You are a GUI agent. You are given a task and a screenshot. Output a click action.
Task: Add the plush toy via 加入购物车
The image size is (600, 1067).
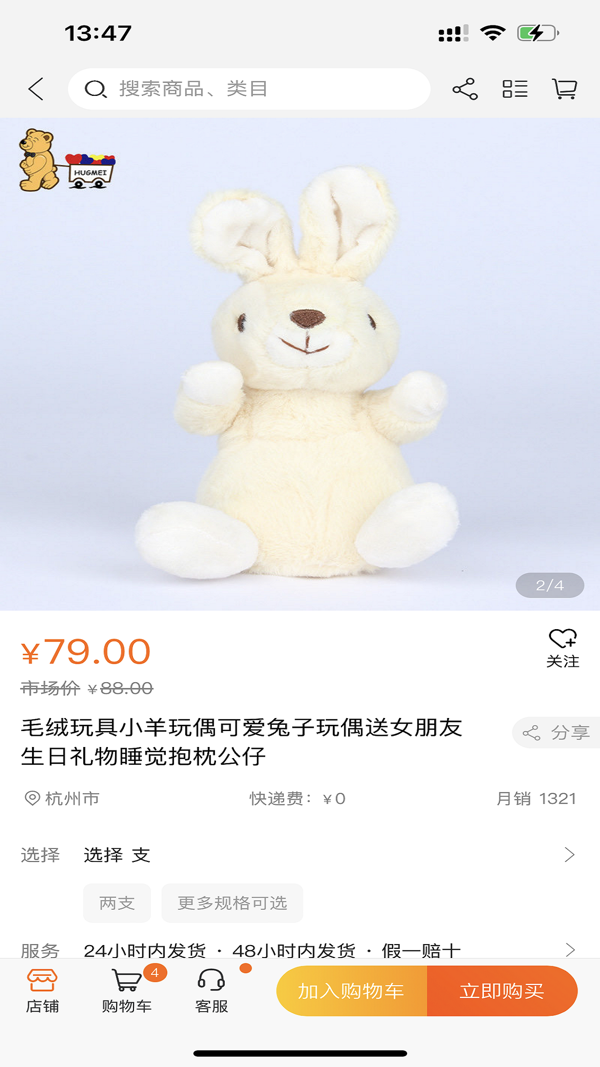(351, 991)
